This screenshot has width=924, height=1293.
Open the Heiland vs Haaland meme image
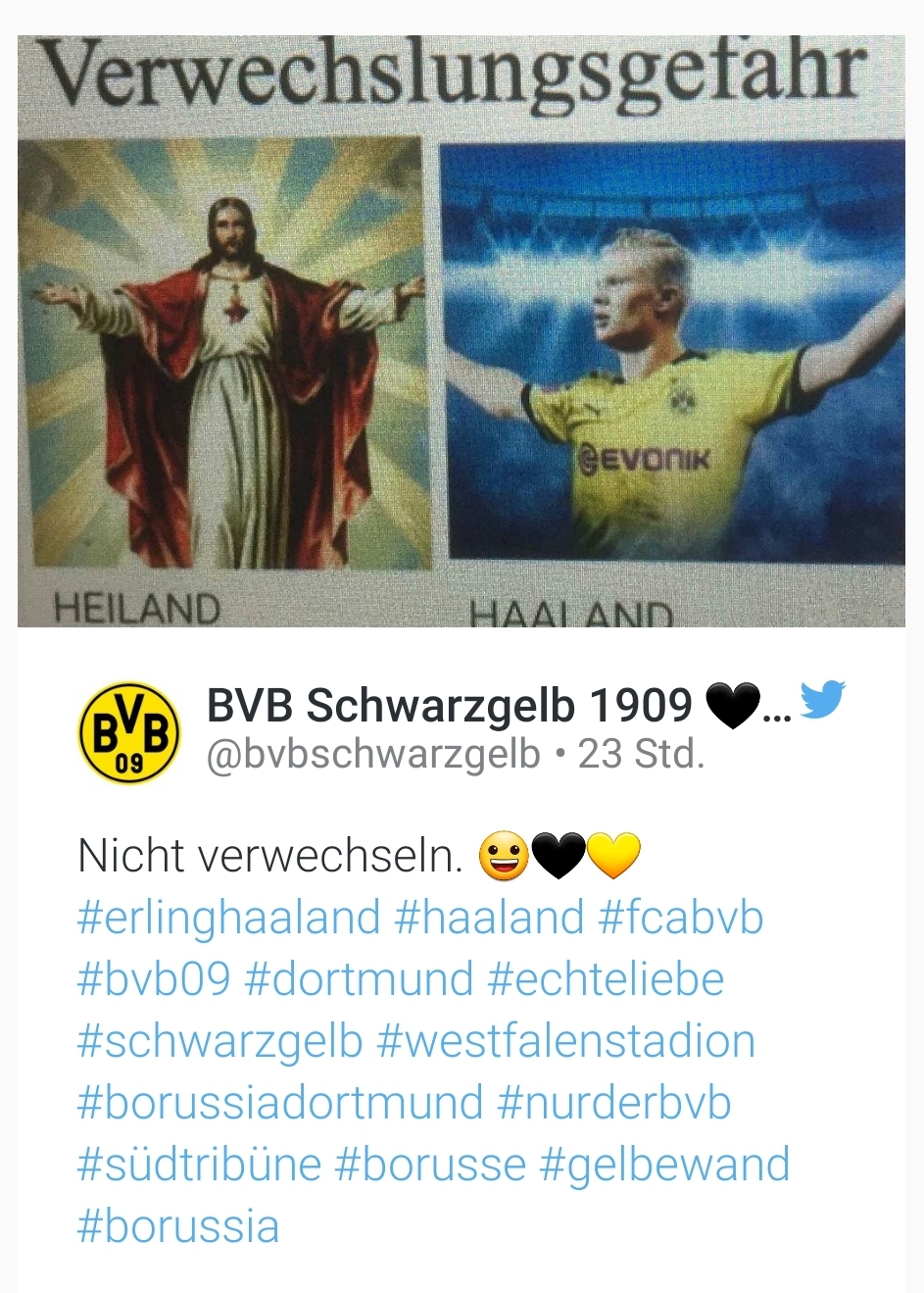(x=461, y=333)
